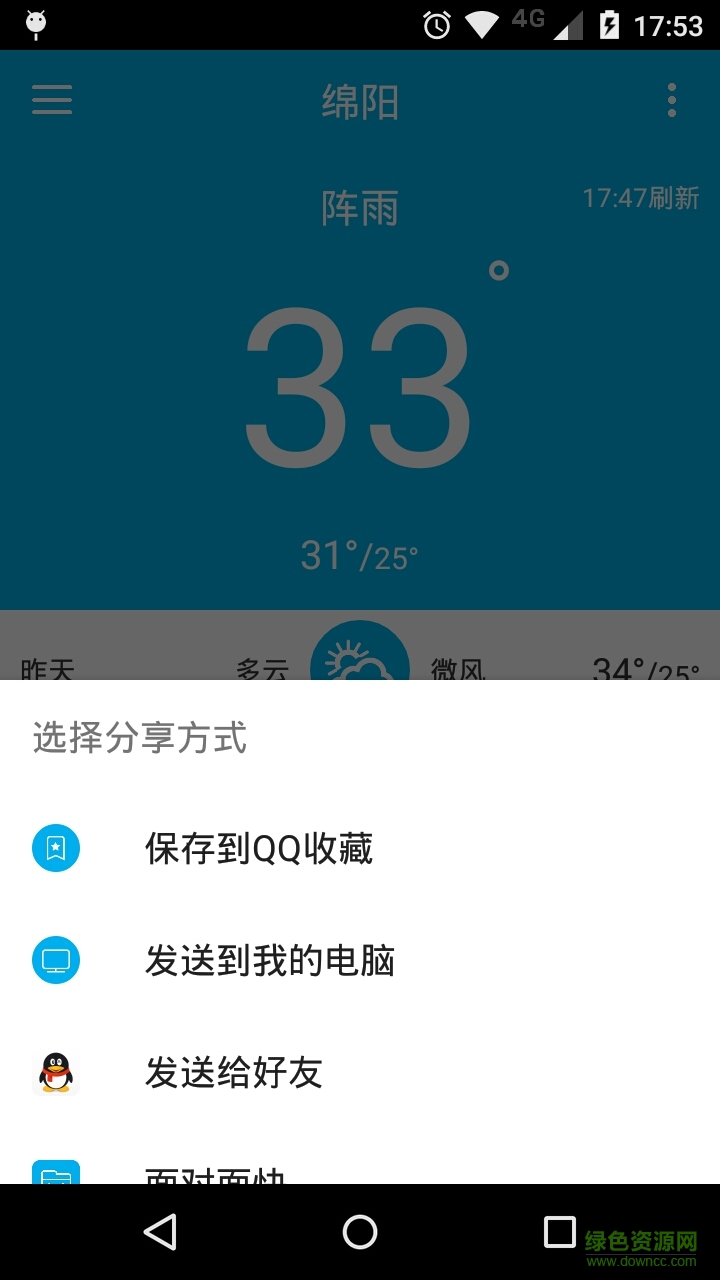
Task: Tap 发送到我的电脑 share option
Action: click(x=270, y=959)
